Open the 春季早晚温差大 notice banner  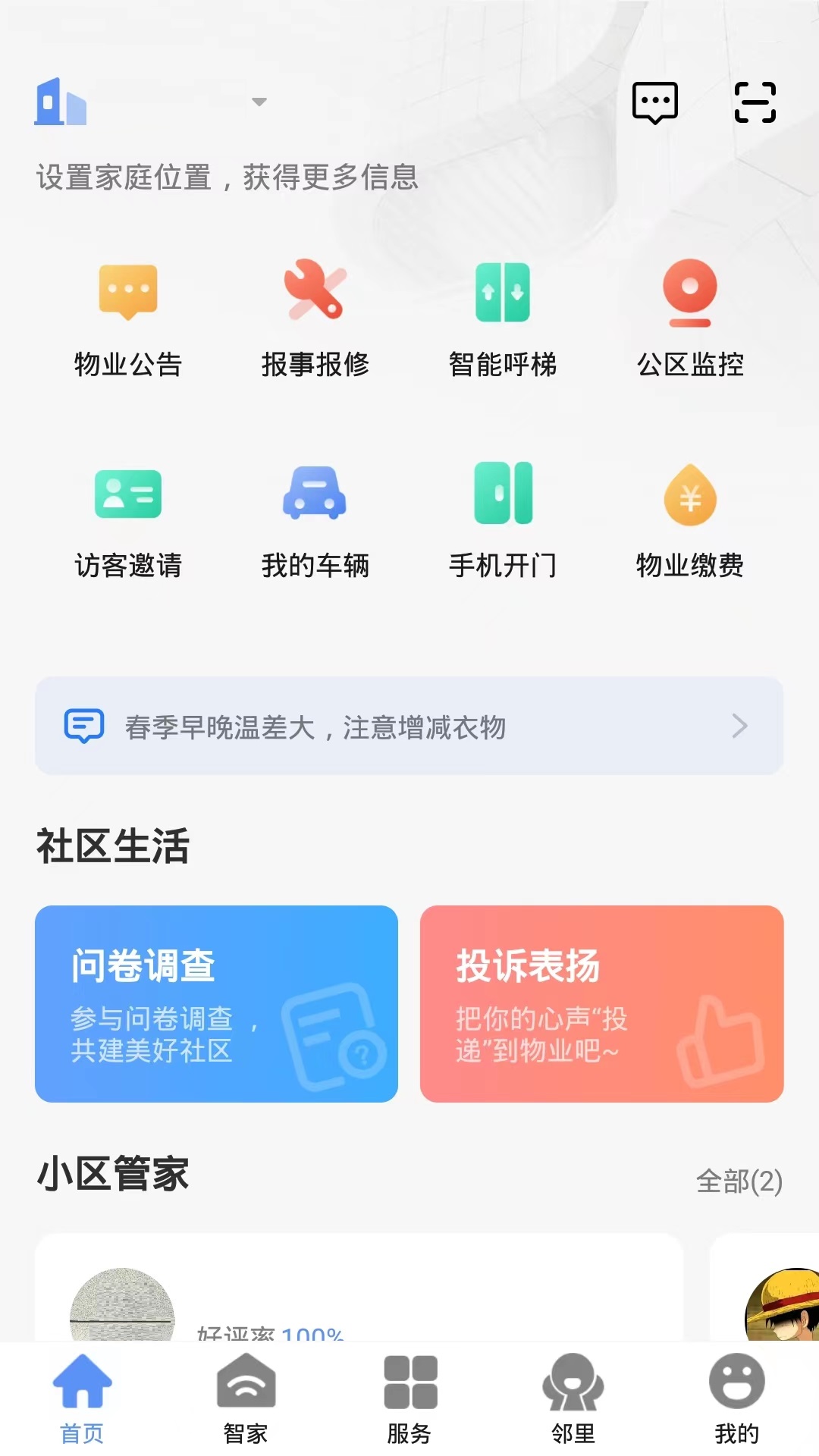(409, 726)
